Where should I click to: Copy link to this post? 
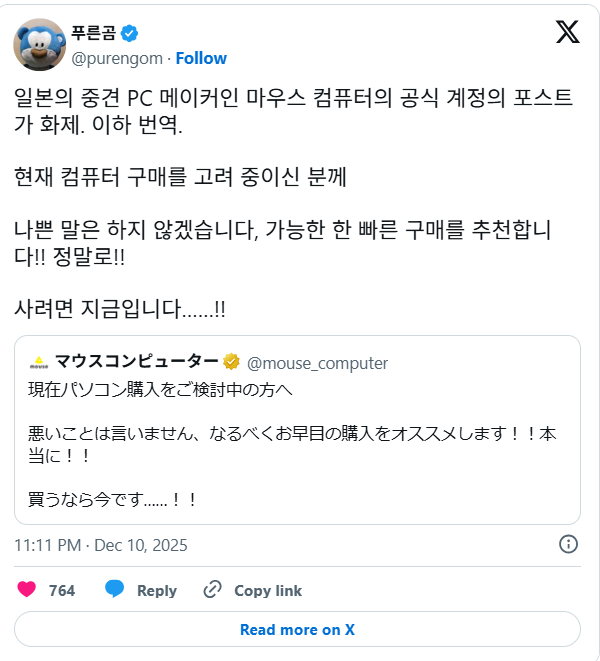(252, 590)
